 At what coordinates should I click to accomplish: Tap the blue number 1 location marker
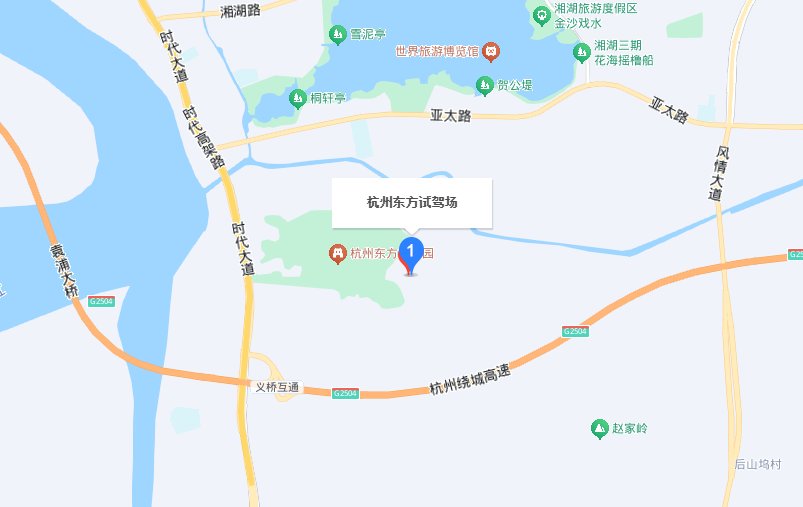(x=410, y=252)
